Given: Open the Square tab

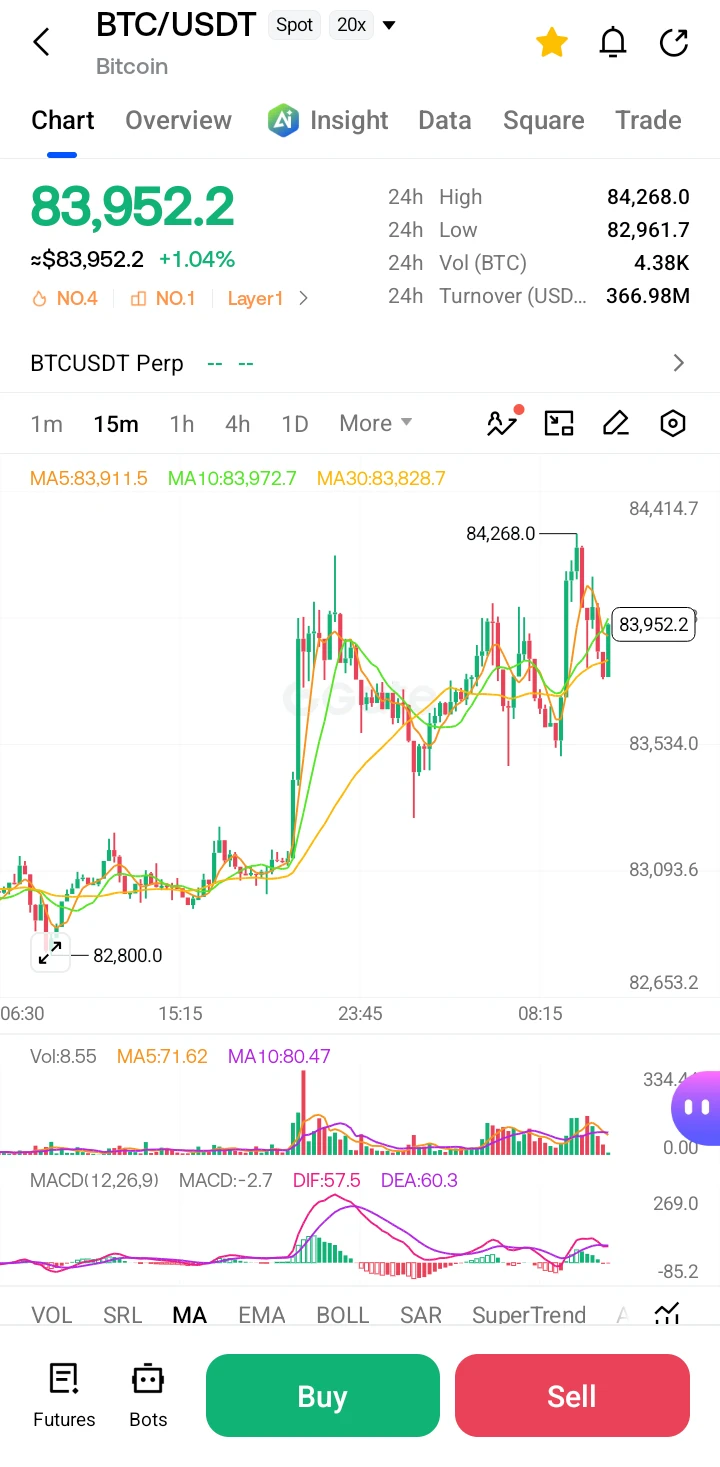Looking at the screenshot, I should pyautogui.click(x=543, y=120).
